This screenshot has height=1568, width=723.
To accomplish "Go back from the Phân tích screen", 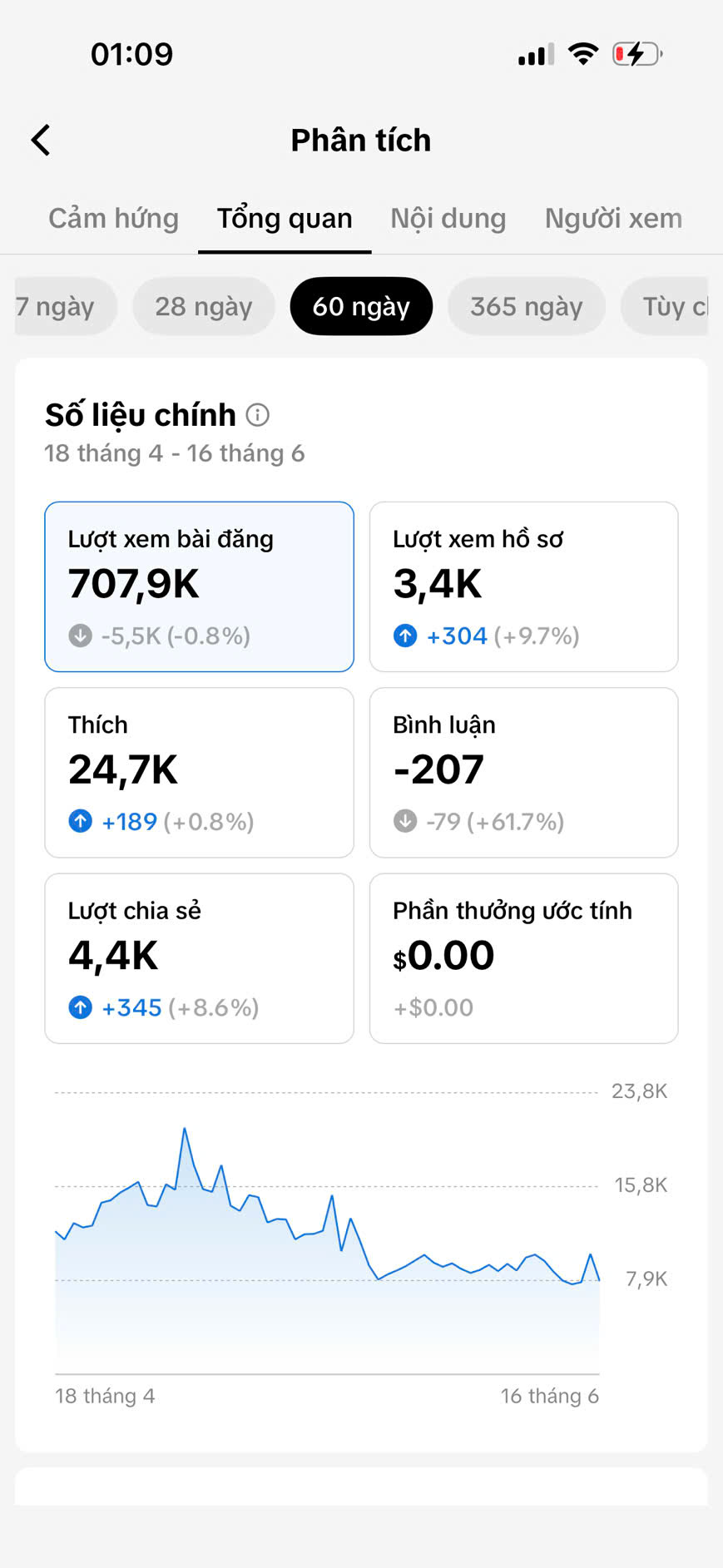I will (x=41, y=141).
